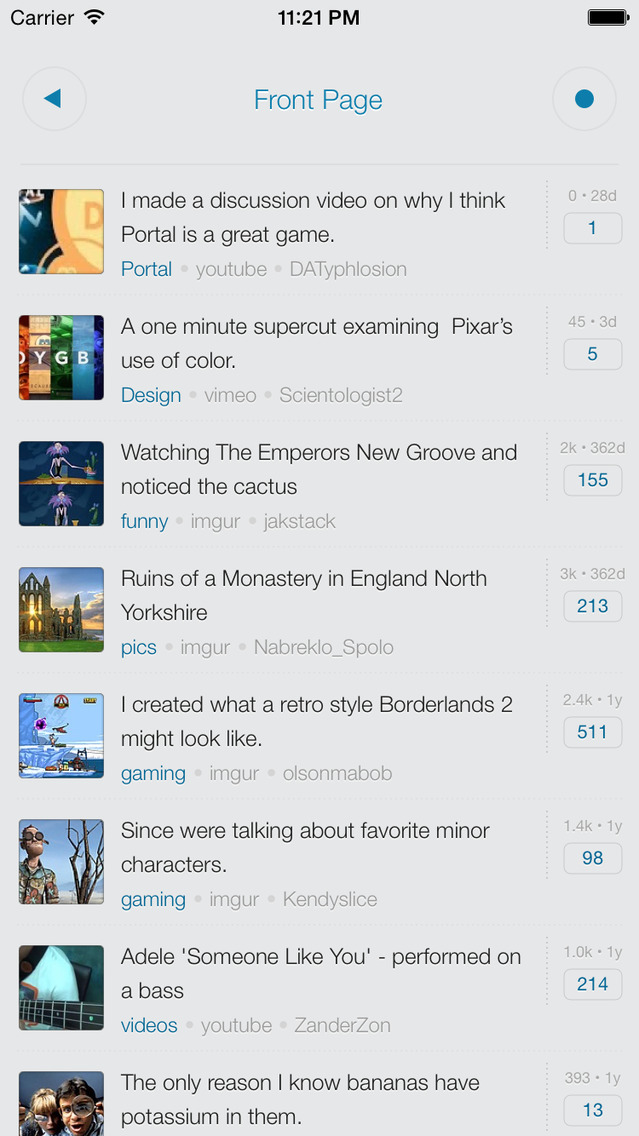
Task: Open the favorite minor characters post
Action: pyautogui.click(x=305, y=847)
